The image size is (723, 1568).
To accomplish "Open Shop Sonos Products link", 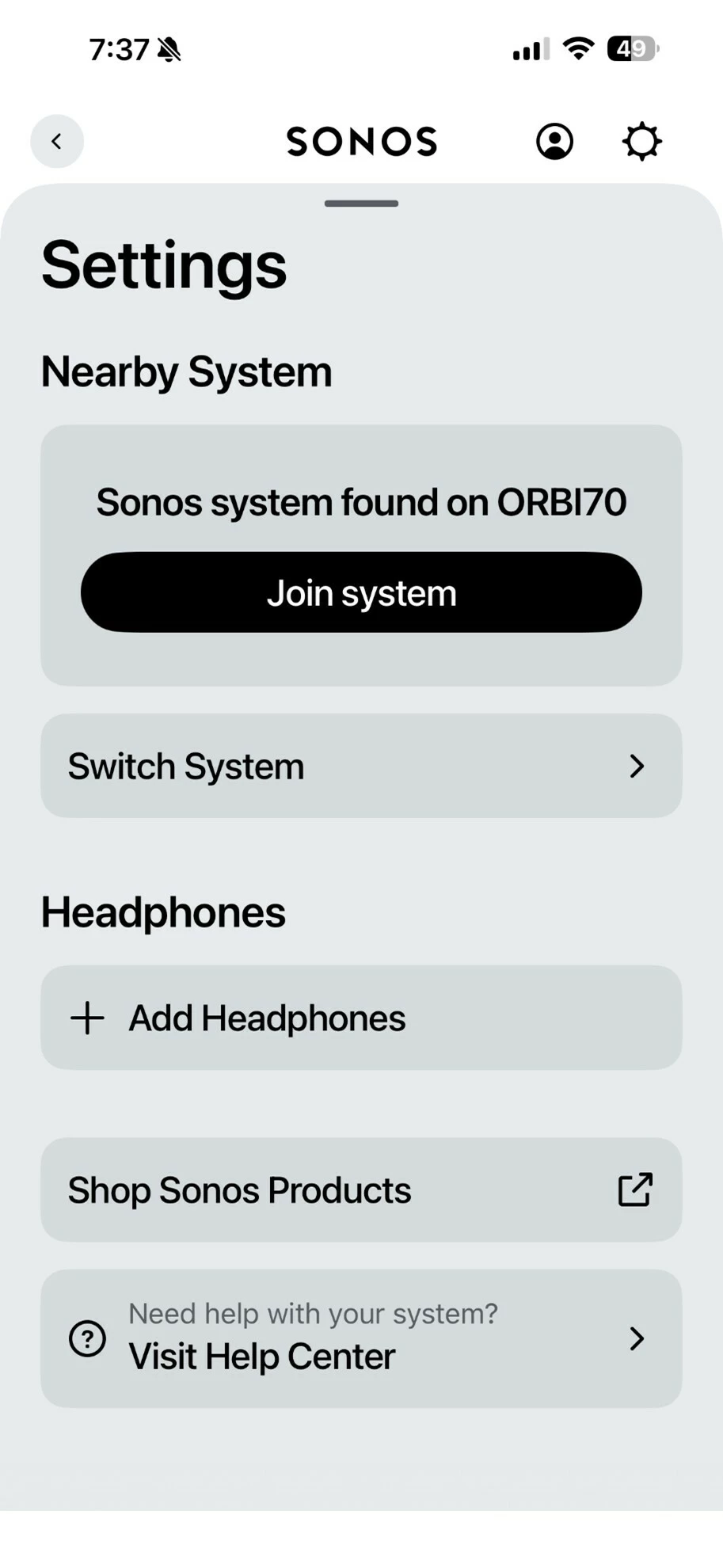I will point(361,1189).
